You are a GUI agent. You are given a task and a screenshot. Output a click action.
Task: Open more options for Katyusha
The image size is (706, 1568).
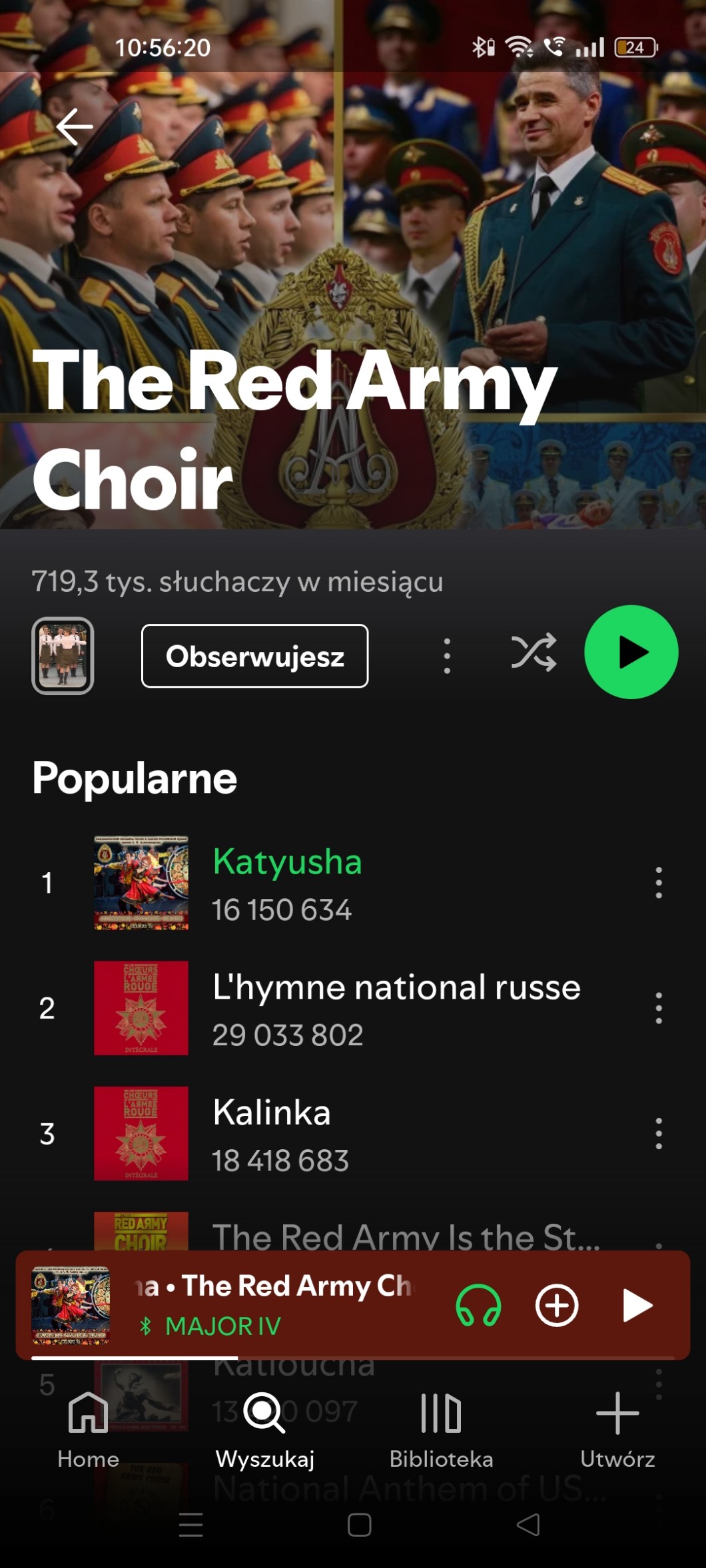tap(658, 882)
